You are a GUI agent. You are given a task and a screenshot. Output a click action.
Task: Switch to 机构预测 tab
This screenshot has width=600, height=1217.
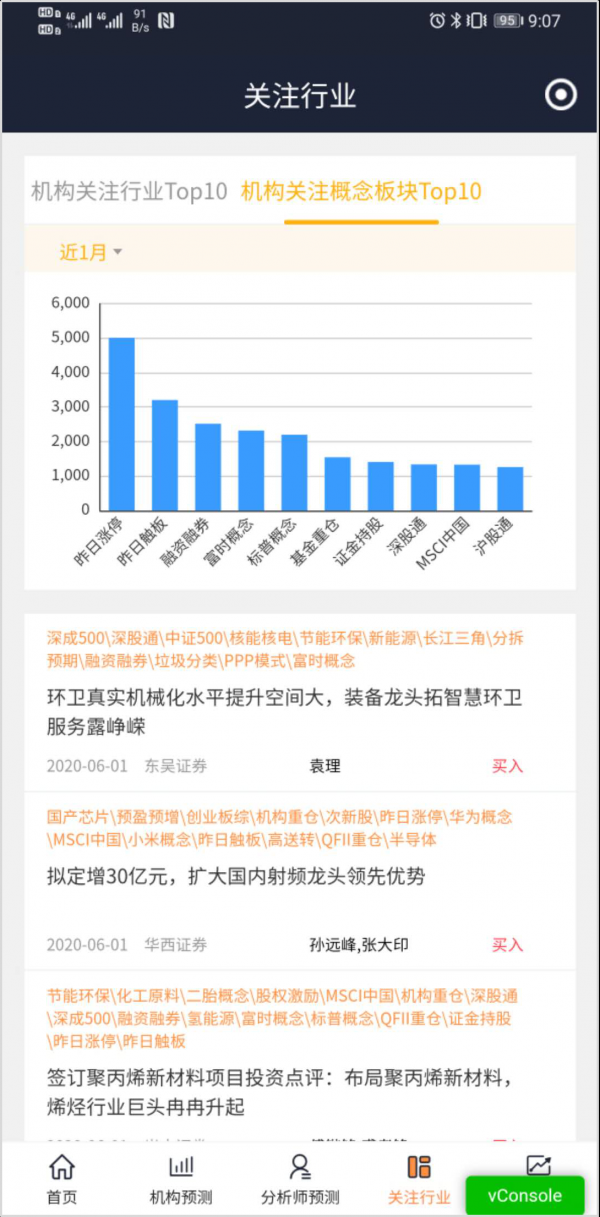coord(181,1179)
